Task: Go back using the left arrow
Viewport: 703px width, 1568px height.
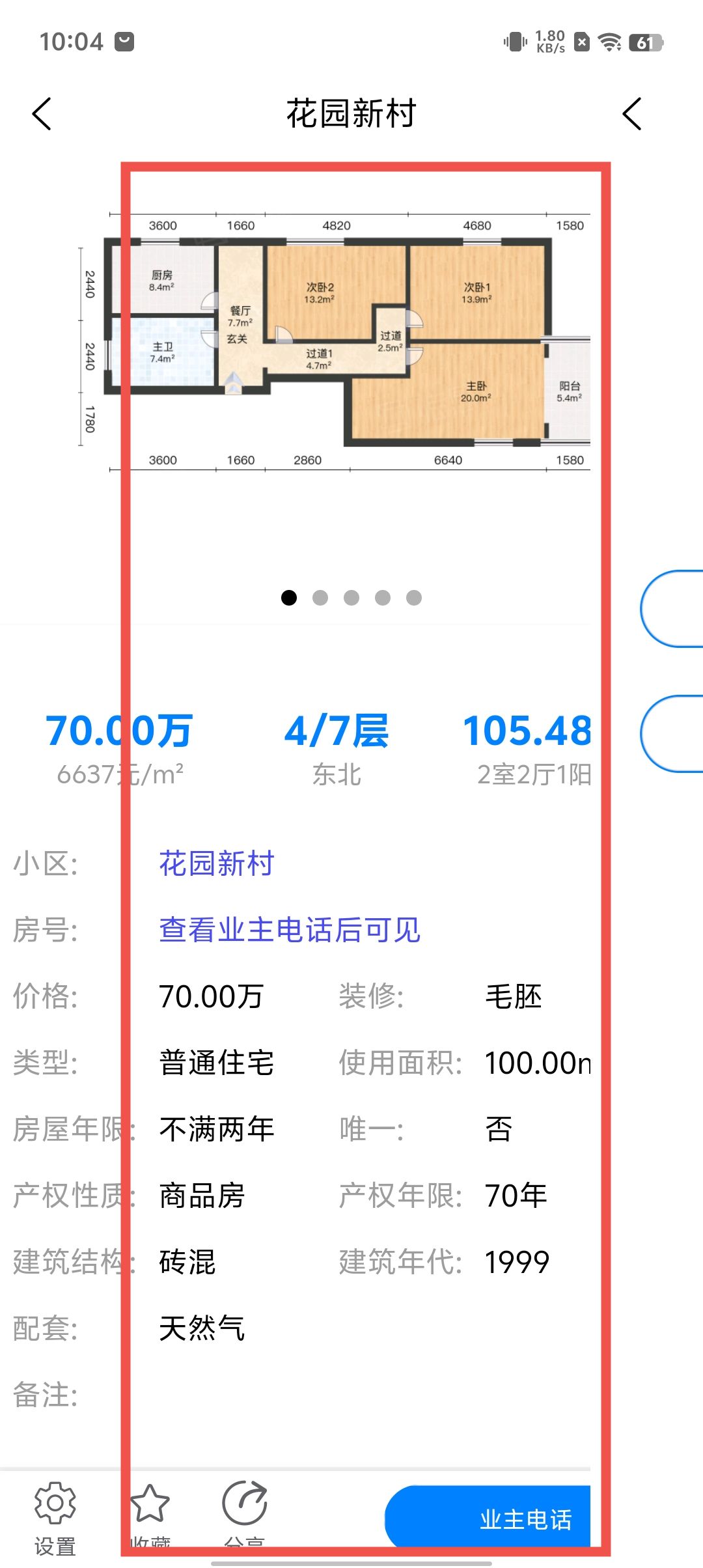Action: tap(42, 115)
